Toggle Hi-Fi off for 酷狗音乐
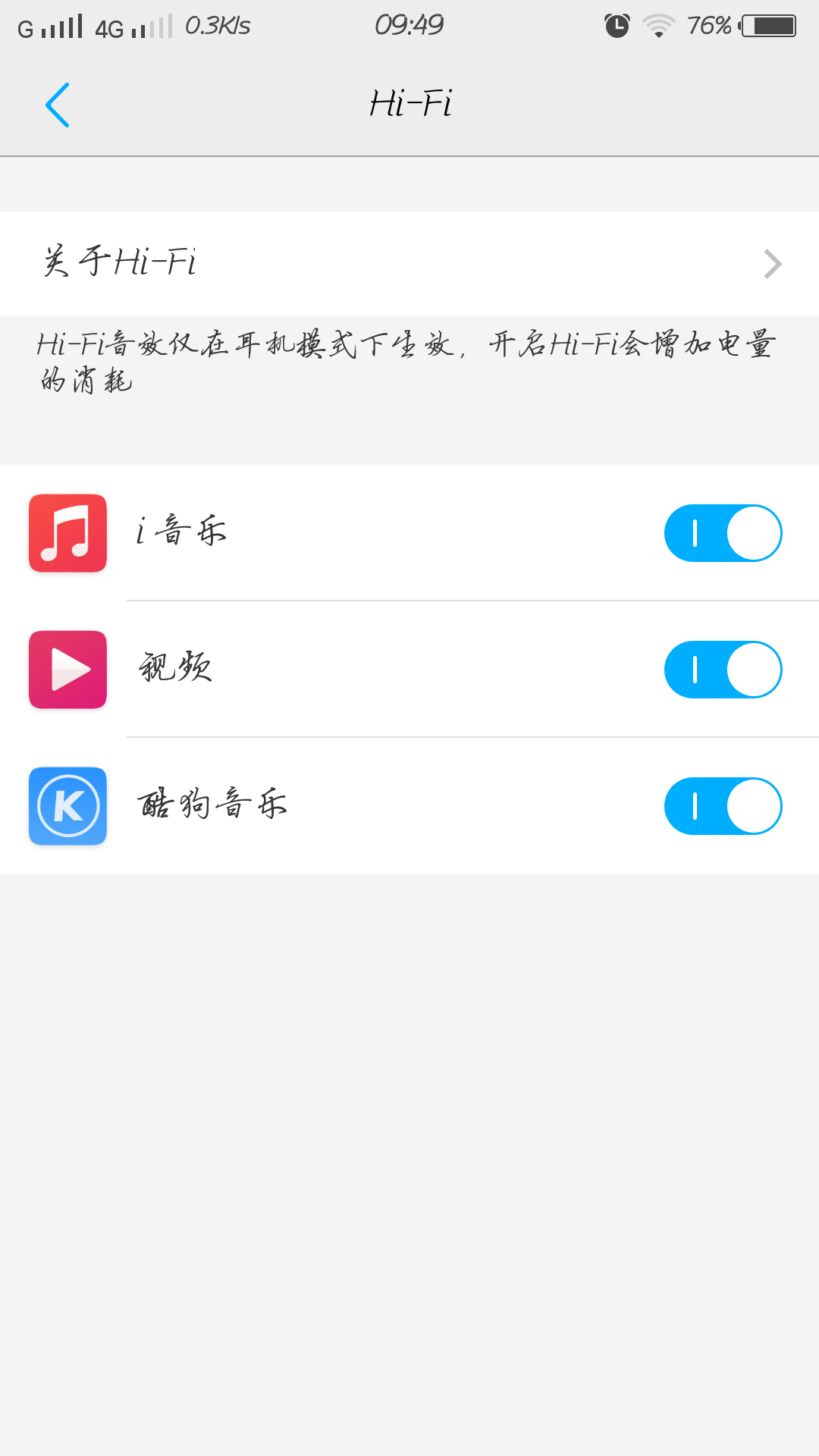 point(722,806)
